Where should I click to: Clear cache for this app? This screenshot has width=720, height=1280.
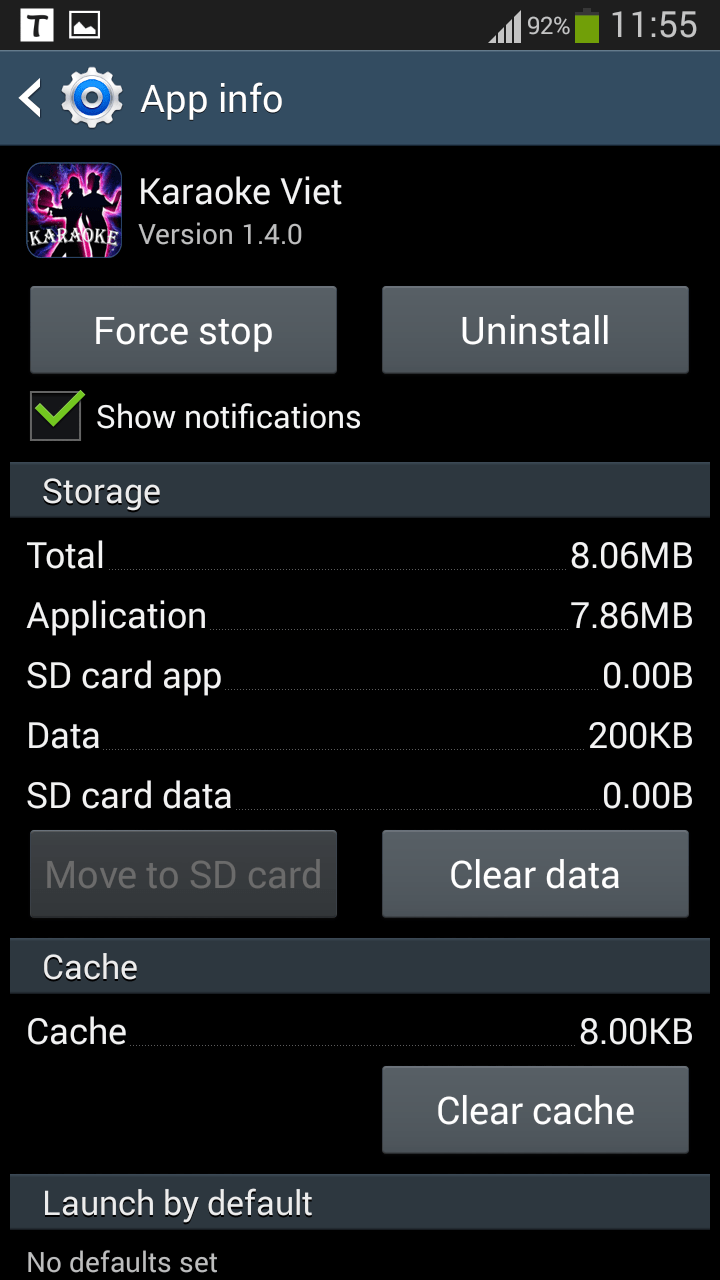click(535, 1111)
